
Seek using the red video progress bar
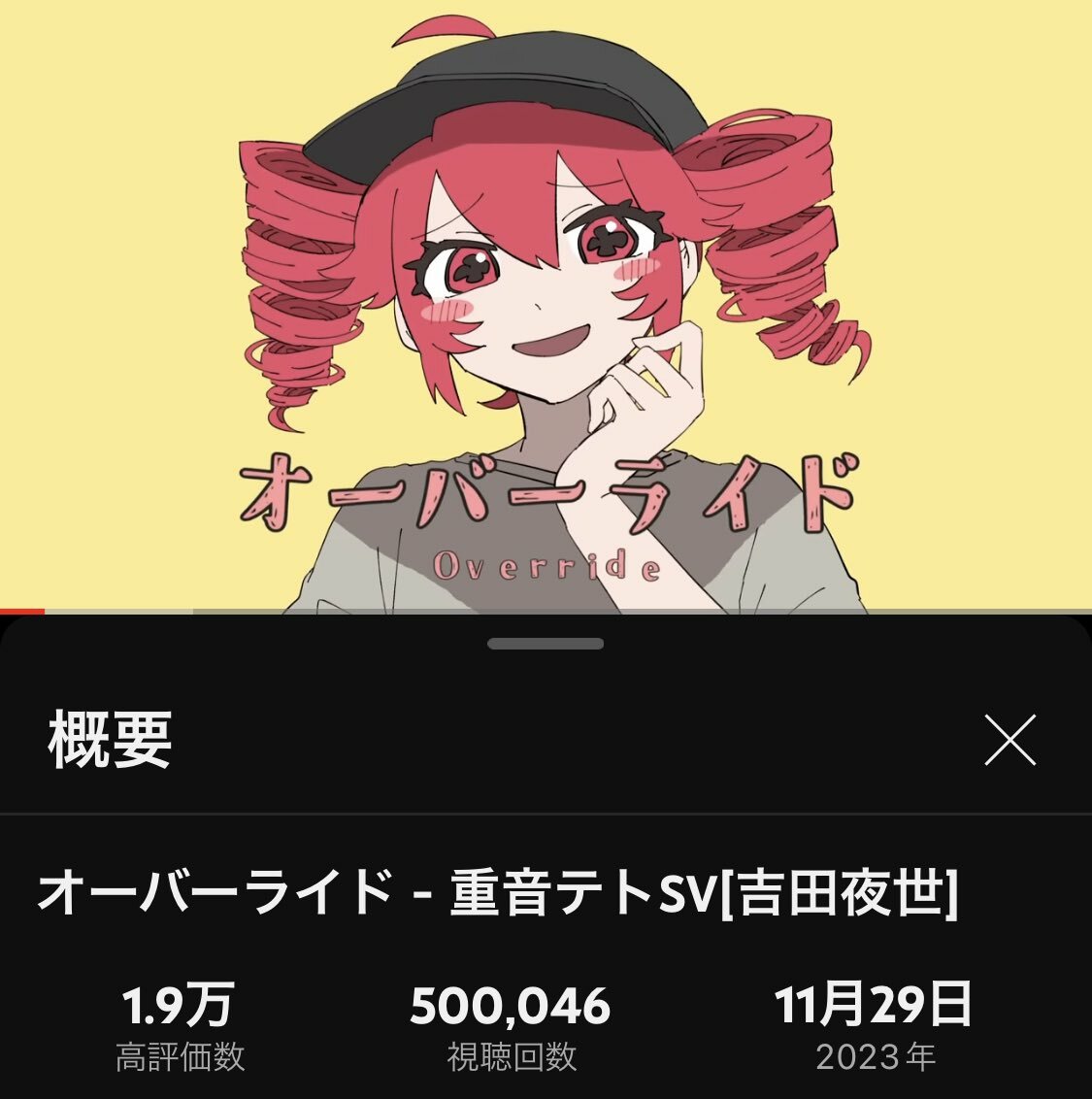(x=23, y=611)
